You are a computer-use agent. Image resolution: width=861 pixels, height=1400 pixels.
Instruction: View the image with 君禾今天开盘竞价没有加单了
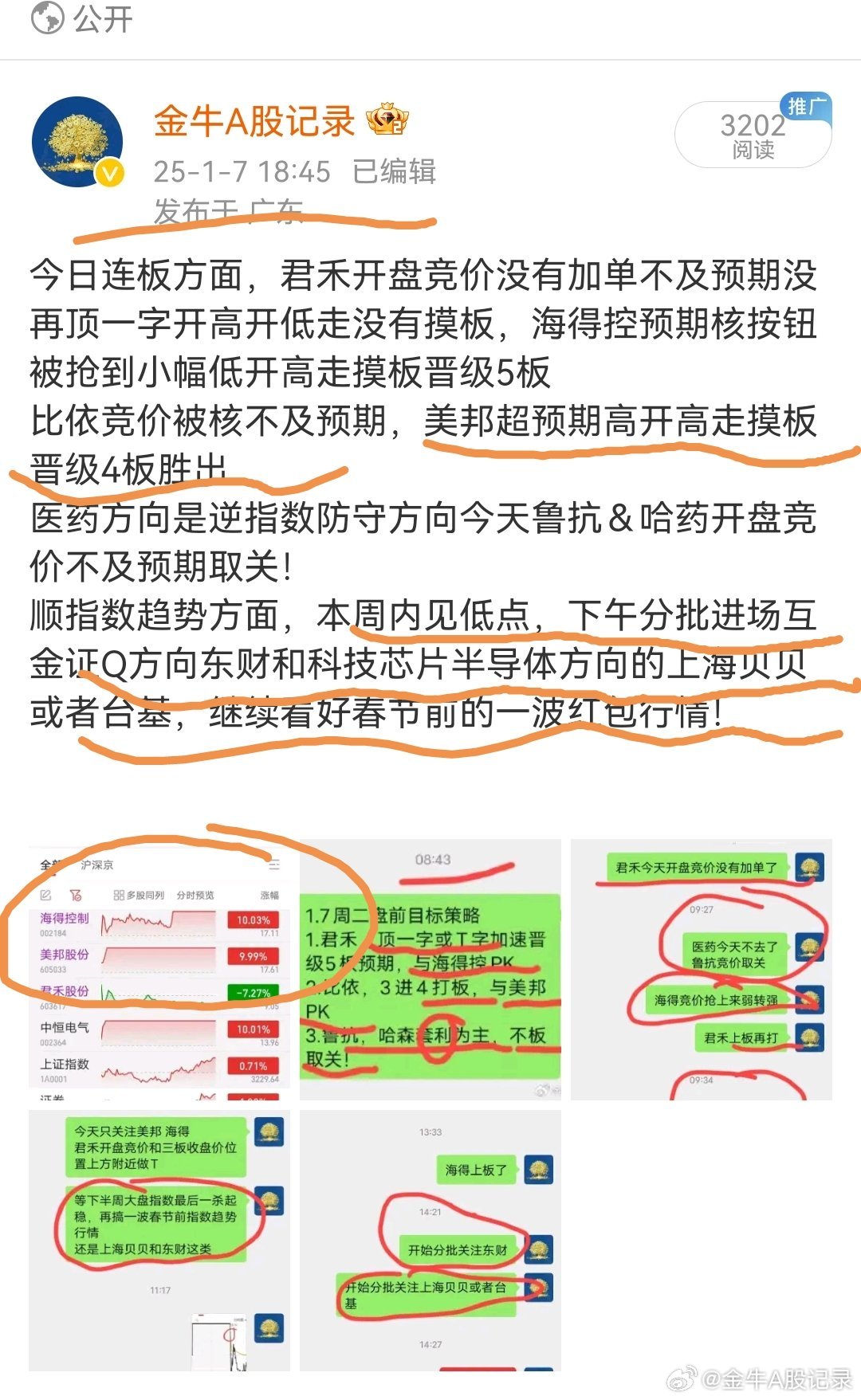[702, 970]
